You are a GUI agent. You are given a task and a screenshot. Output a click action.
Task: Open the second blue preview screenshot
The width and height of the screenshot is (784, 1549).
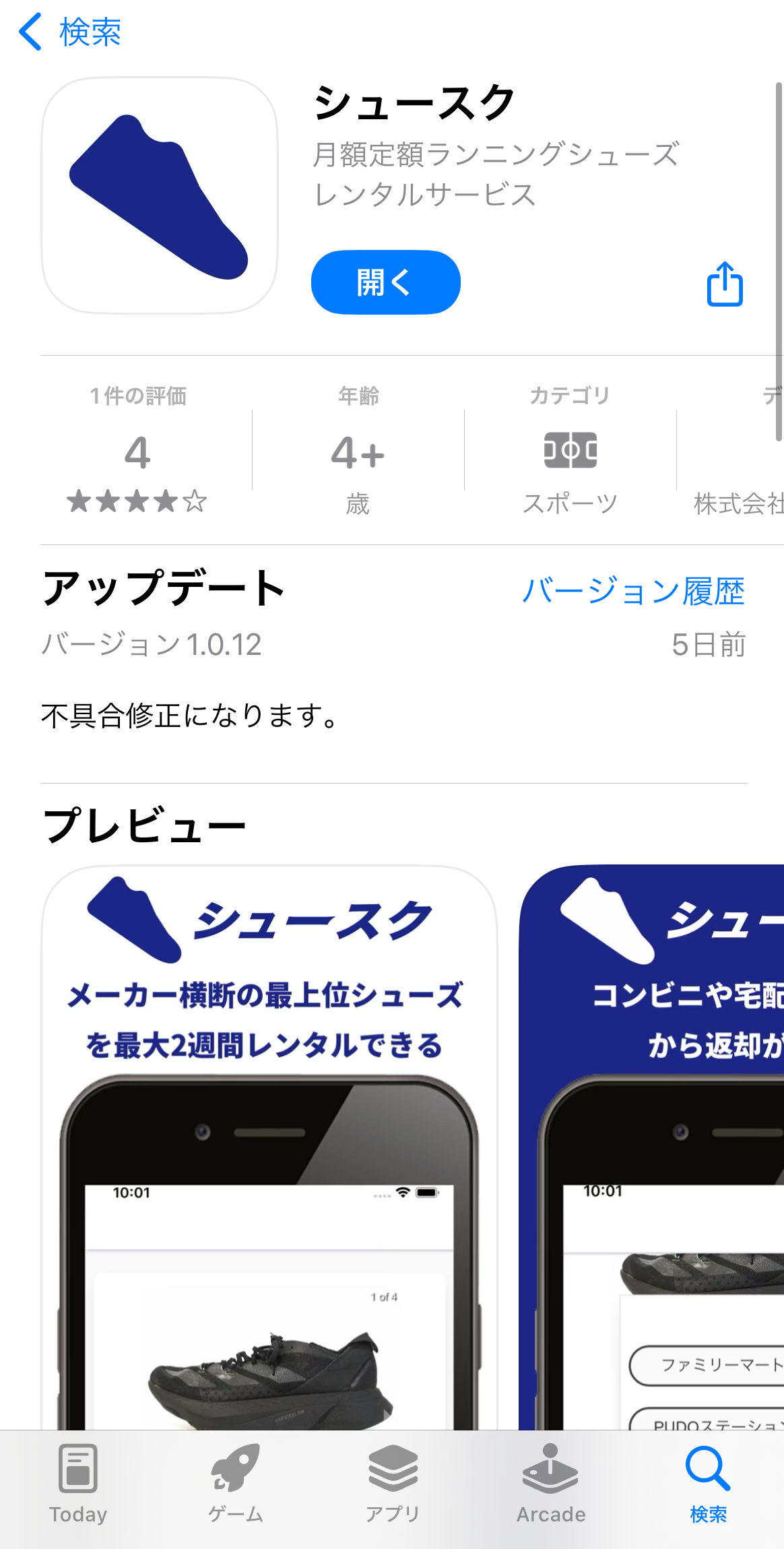coord(652,1145)
